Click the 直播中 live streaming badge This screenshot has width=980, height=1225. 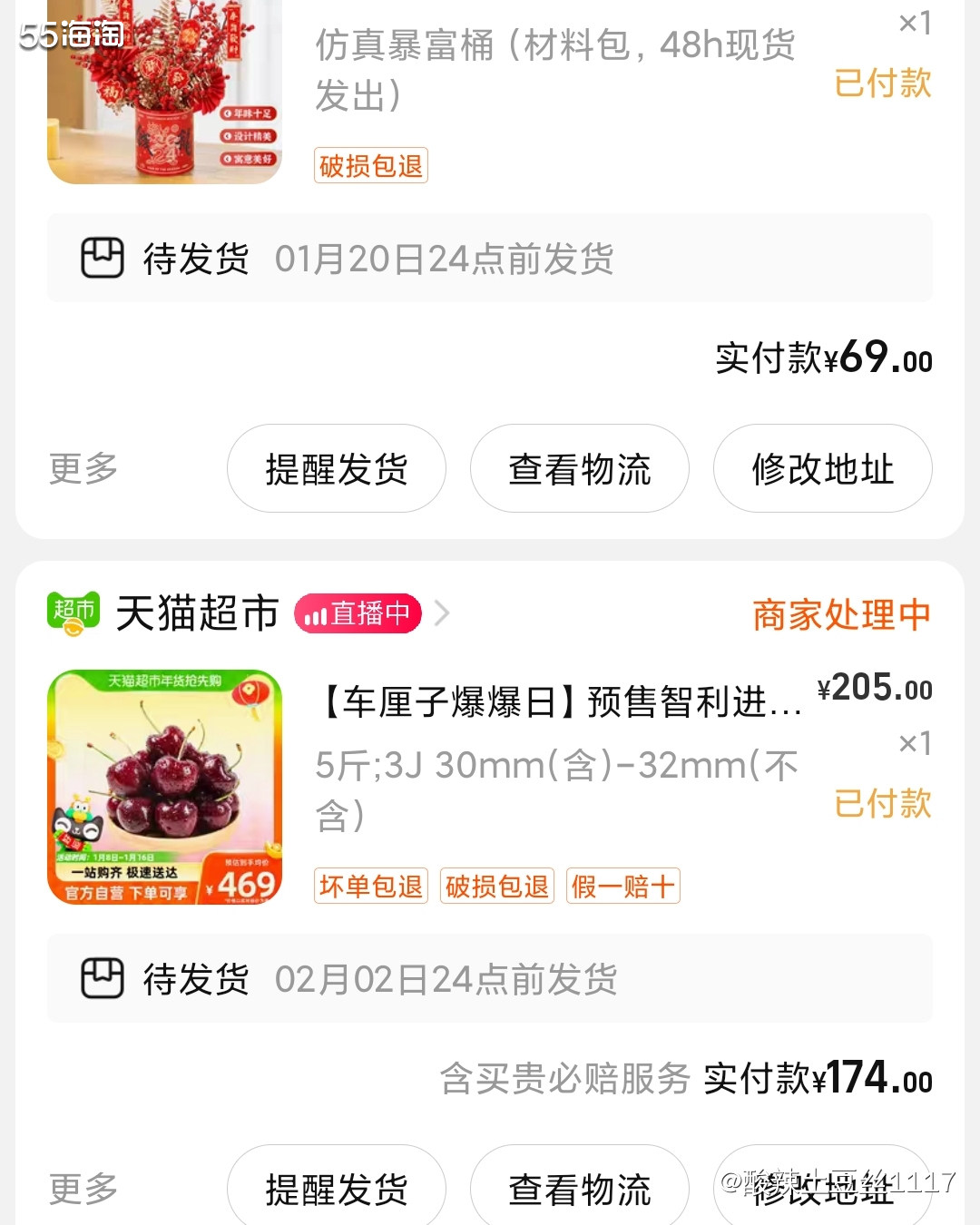(358, 612)
